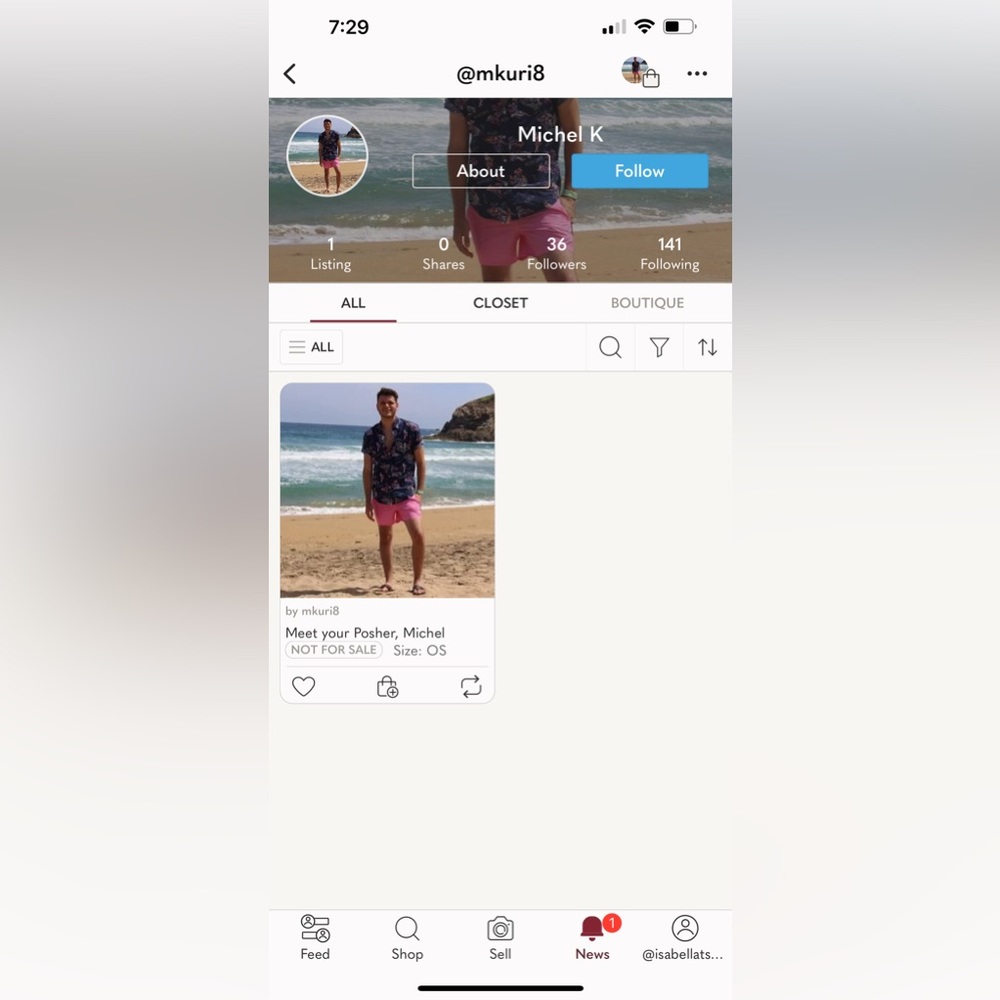Screen dimensions: 1000x1000
Task: Search this closet's listings
Action: click(x=610, y=347)
